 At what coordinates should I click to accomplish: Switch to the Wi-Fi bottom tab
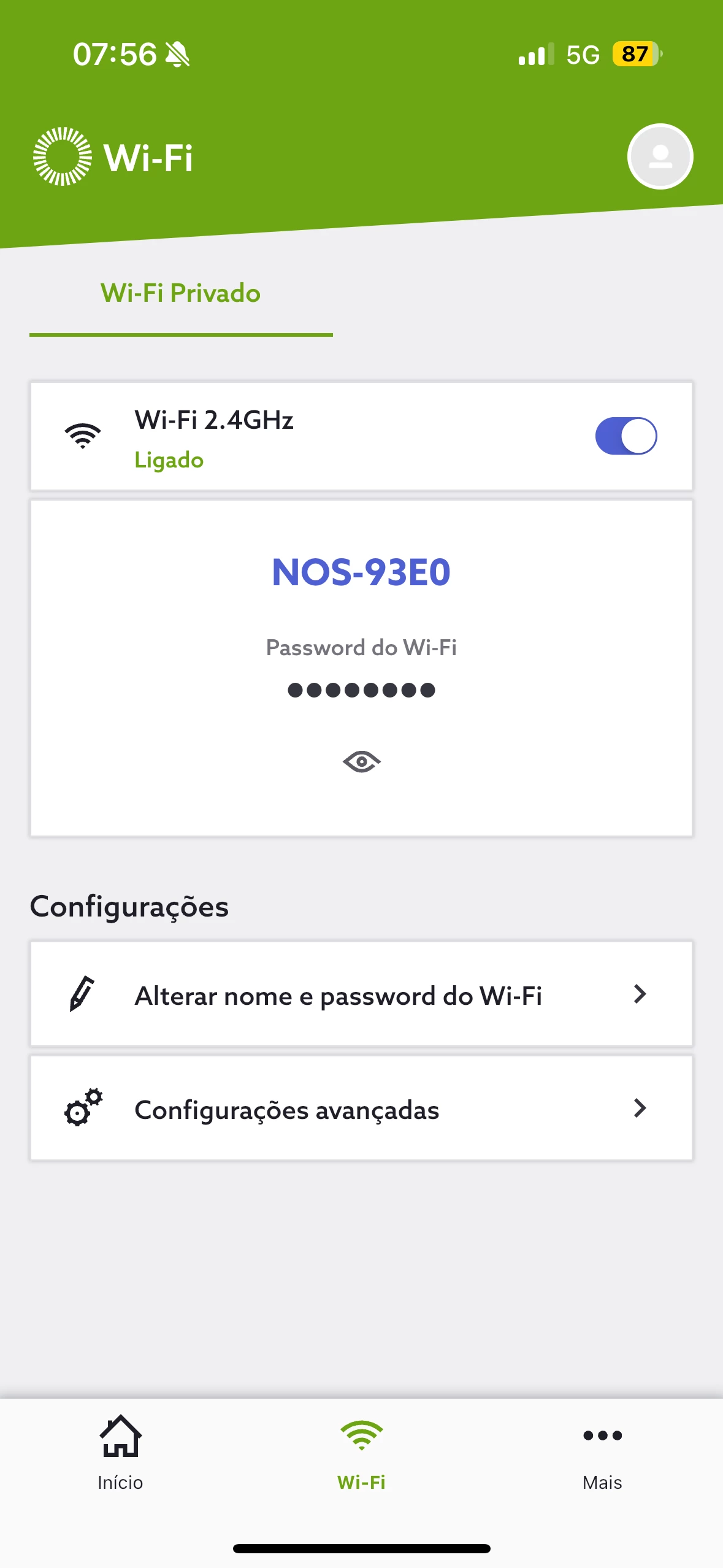(361, 1451)
